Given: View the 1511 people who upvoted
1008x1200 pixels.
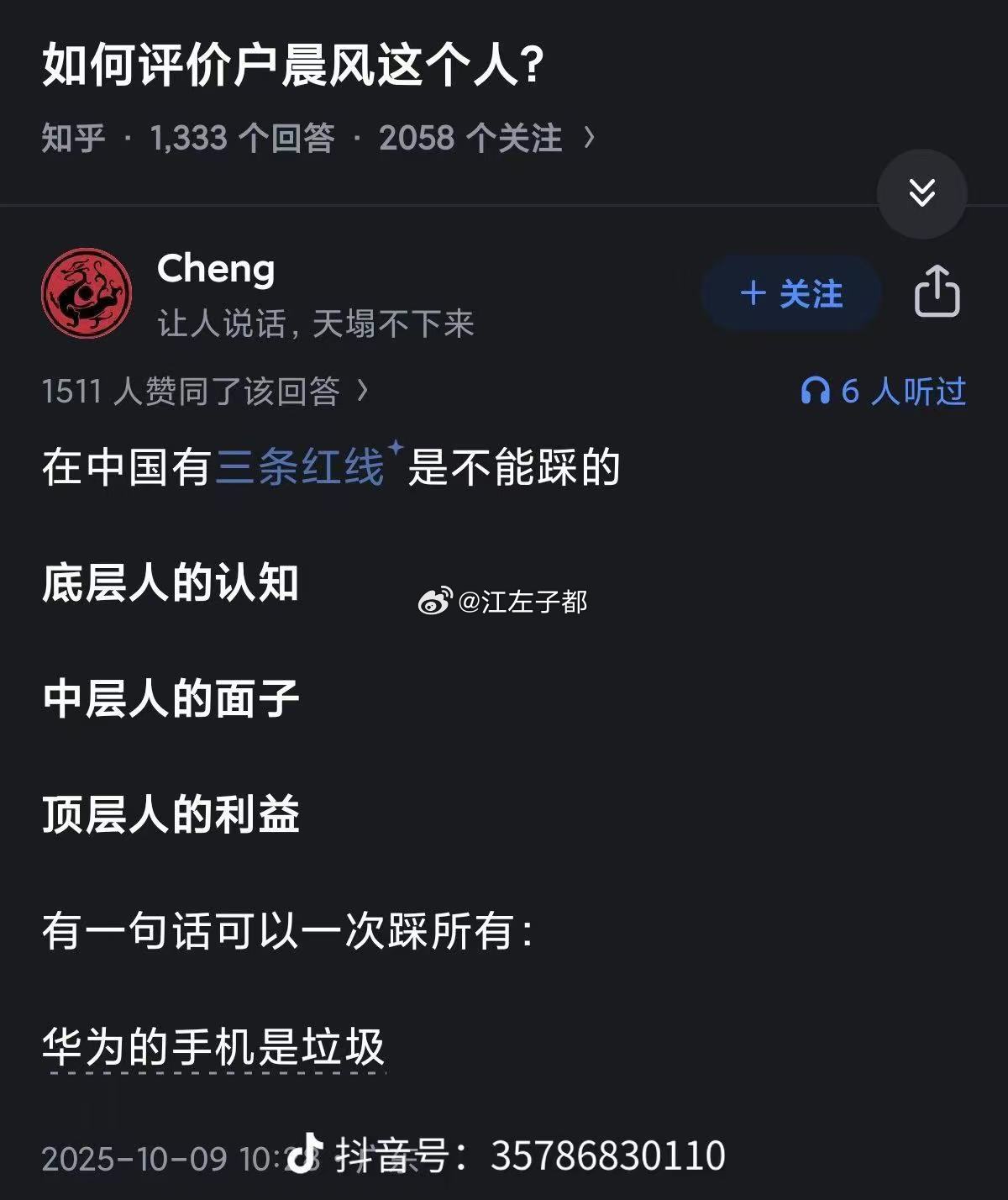Looking at the screenshot, I should click(x=205, y=391).
